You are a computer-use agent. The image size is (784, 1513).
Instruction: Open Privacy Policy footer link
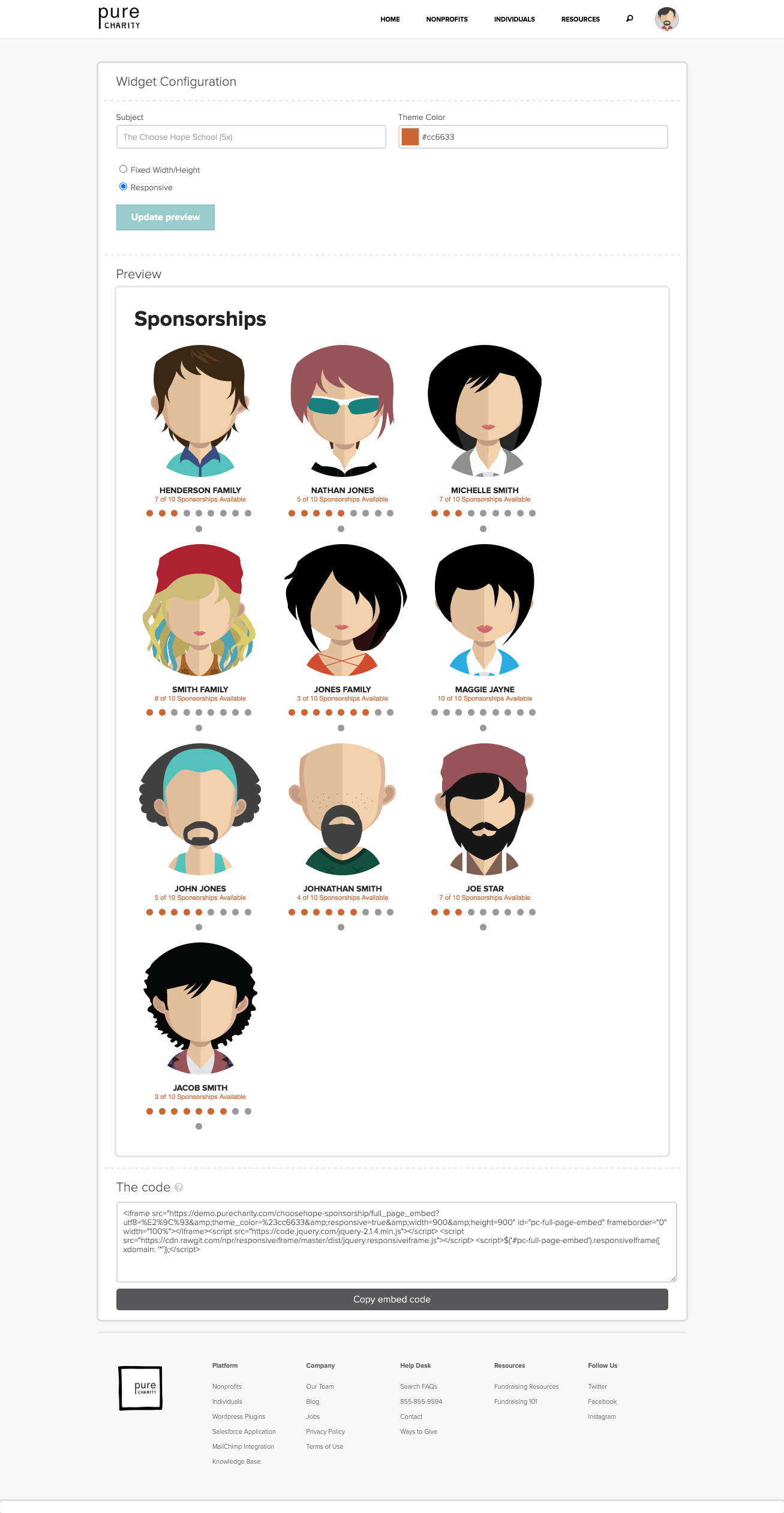(x=325, y=1431)
